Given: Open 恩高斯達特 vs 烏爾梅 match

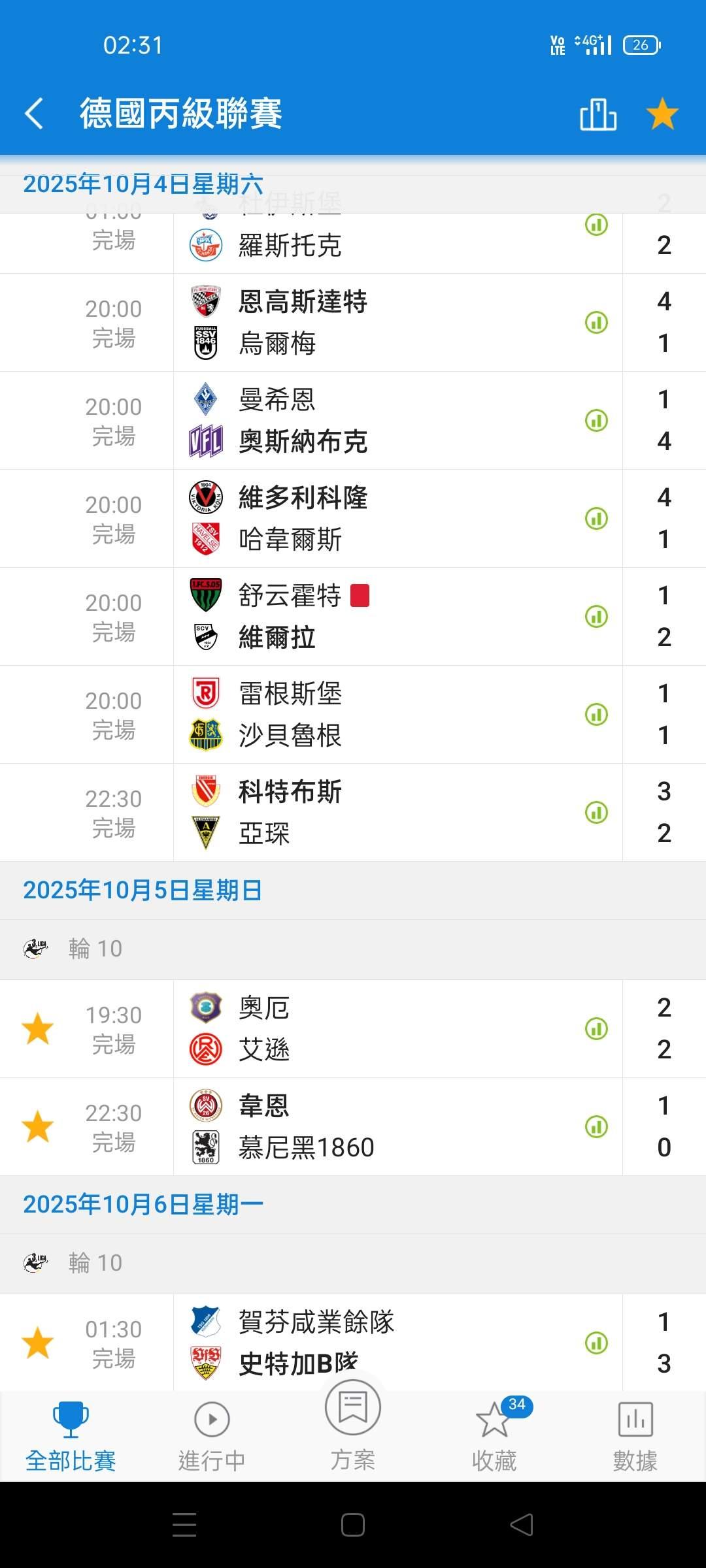Looking at the screenshot, I should pyautogui.click(x=392, y=322).
